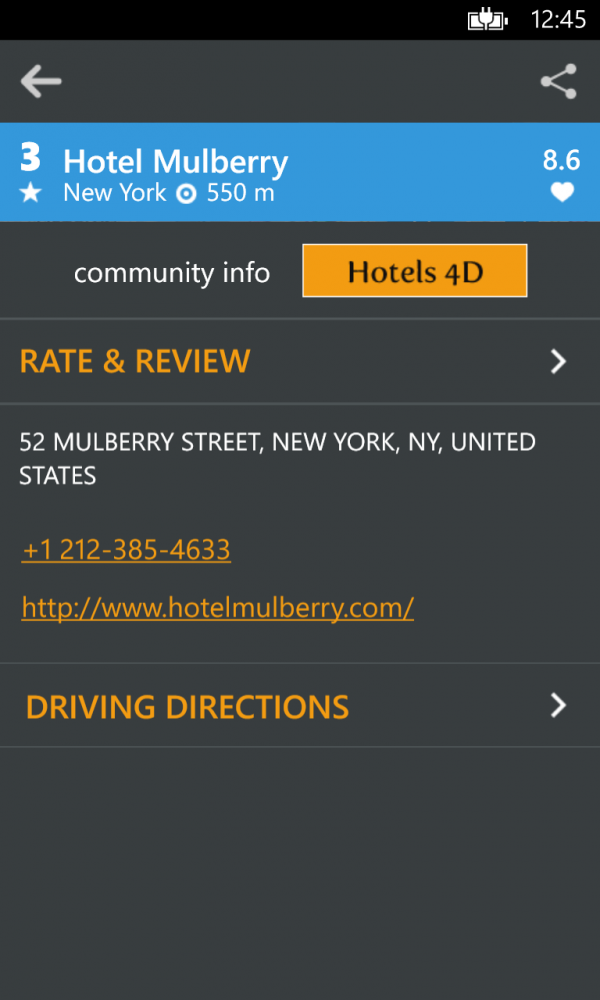Screen dimensions: 600x1000
Task: Call the hotel's phone number link
Action: tap(126, 549)
